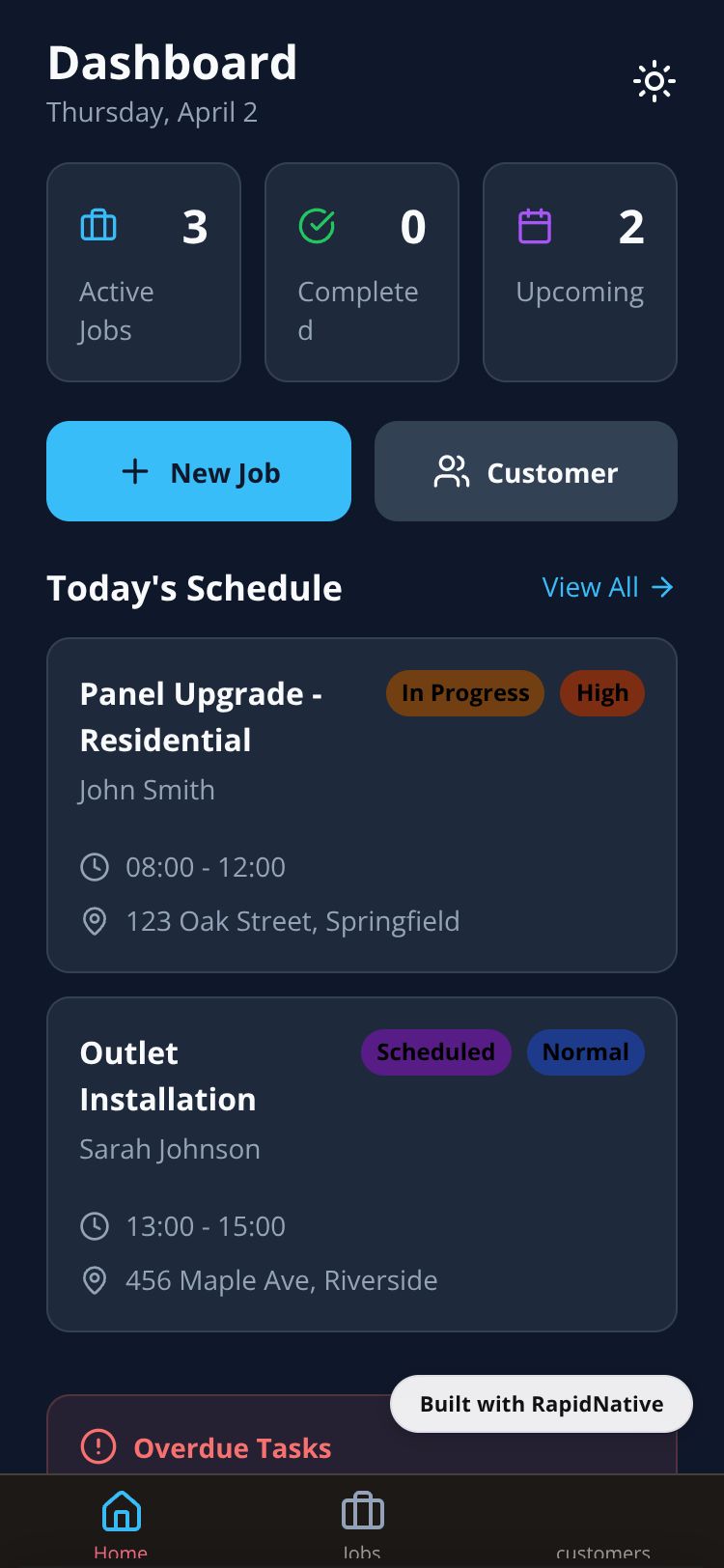Open the Upcoming stat card

pos(579,272)
